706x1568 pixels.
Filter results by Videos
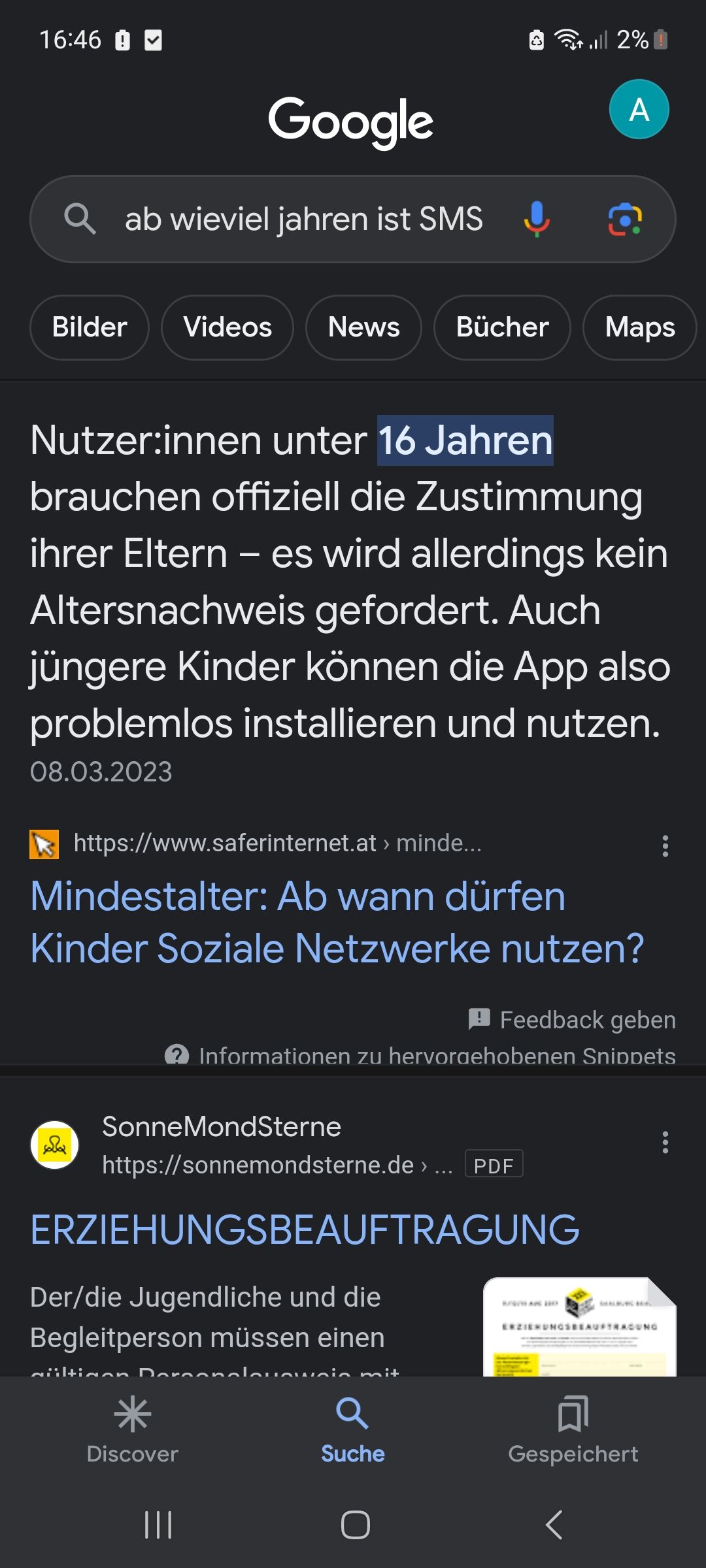(227, 327)
